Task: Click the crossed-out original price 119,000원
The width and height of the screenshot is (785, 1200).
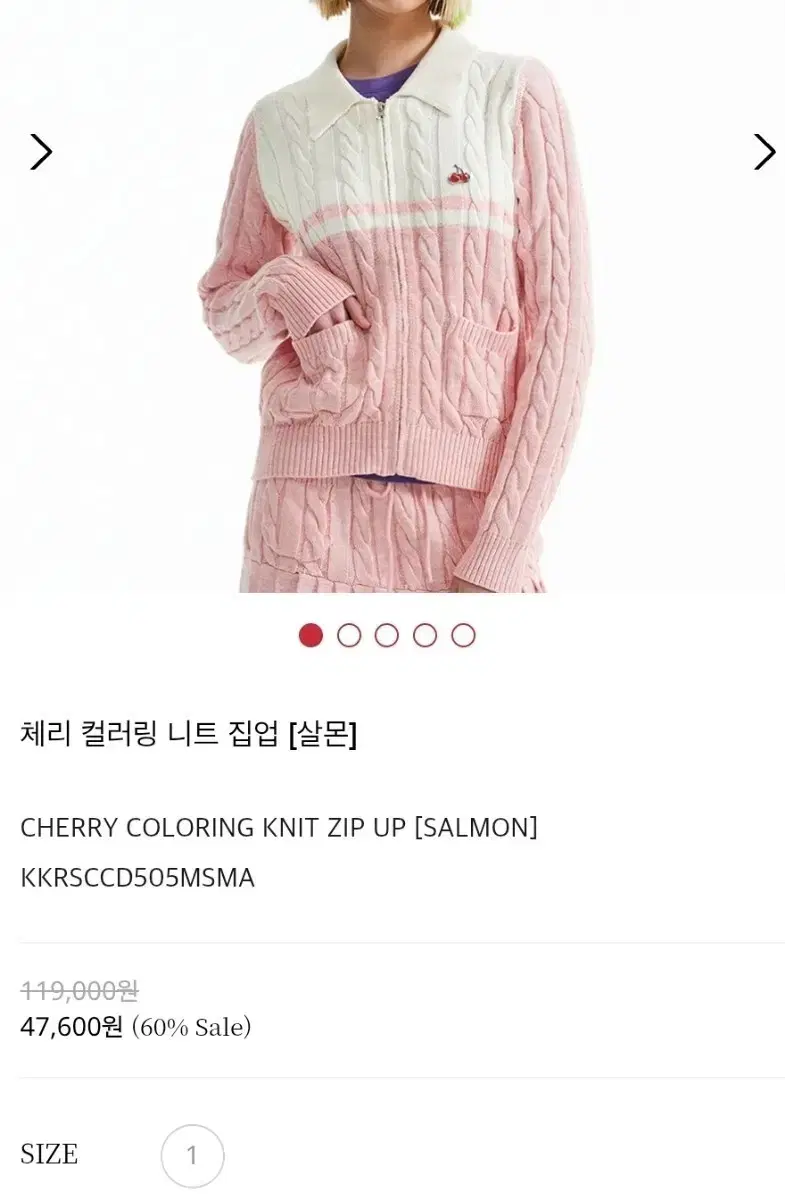Action: point(78,991)
